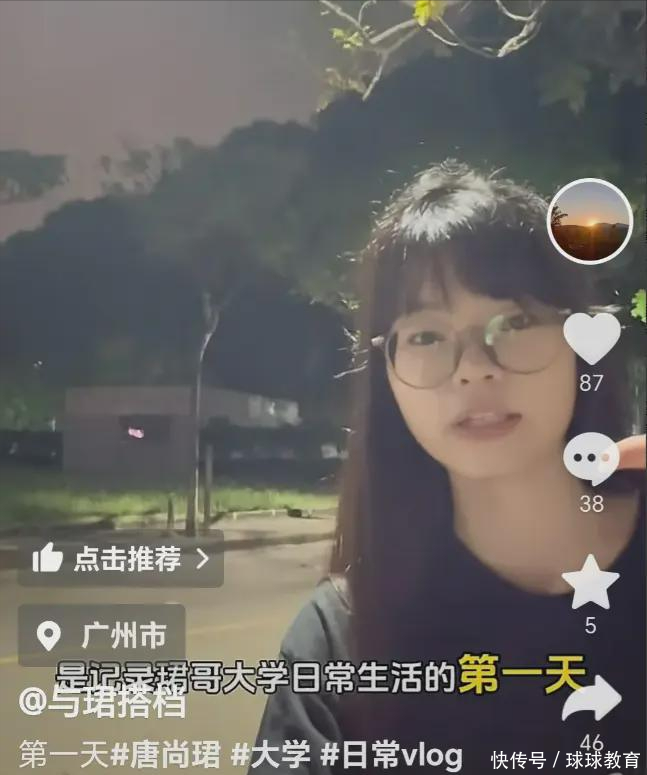Open the 广州市 location chip
This screenshot has height=775, width=647.
pyautogui.click(x=101, y=635)
